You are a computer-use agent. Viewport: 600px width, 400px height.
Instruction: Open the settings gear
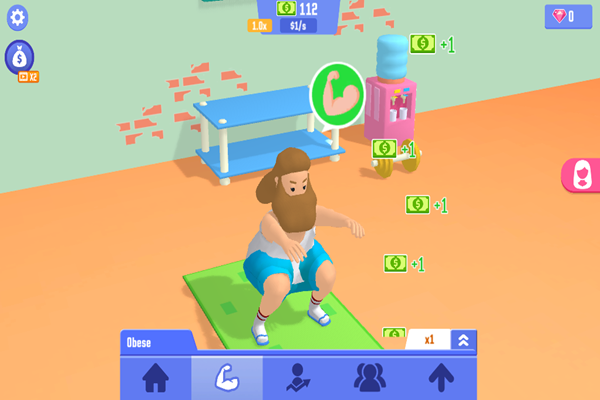click(18, 17)
